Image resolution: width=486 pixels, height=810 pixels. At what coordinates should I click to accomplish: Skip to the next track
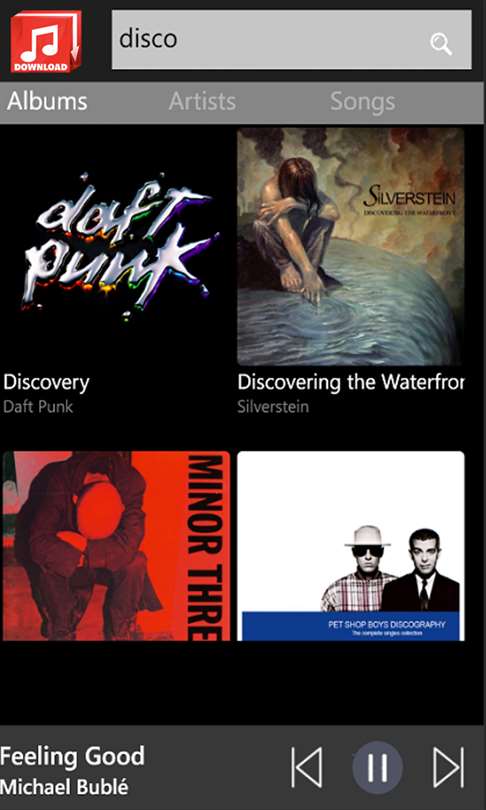click(x=448, y=767)
